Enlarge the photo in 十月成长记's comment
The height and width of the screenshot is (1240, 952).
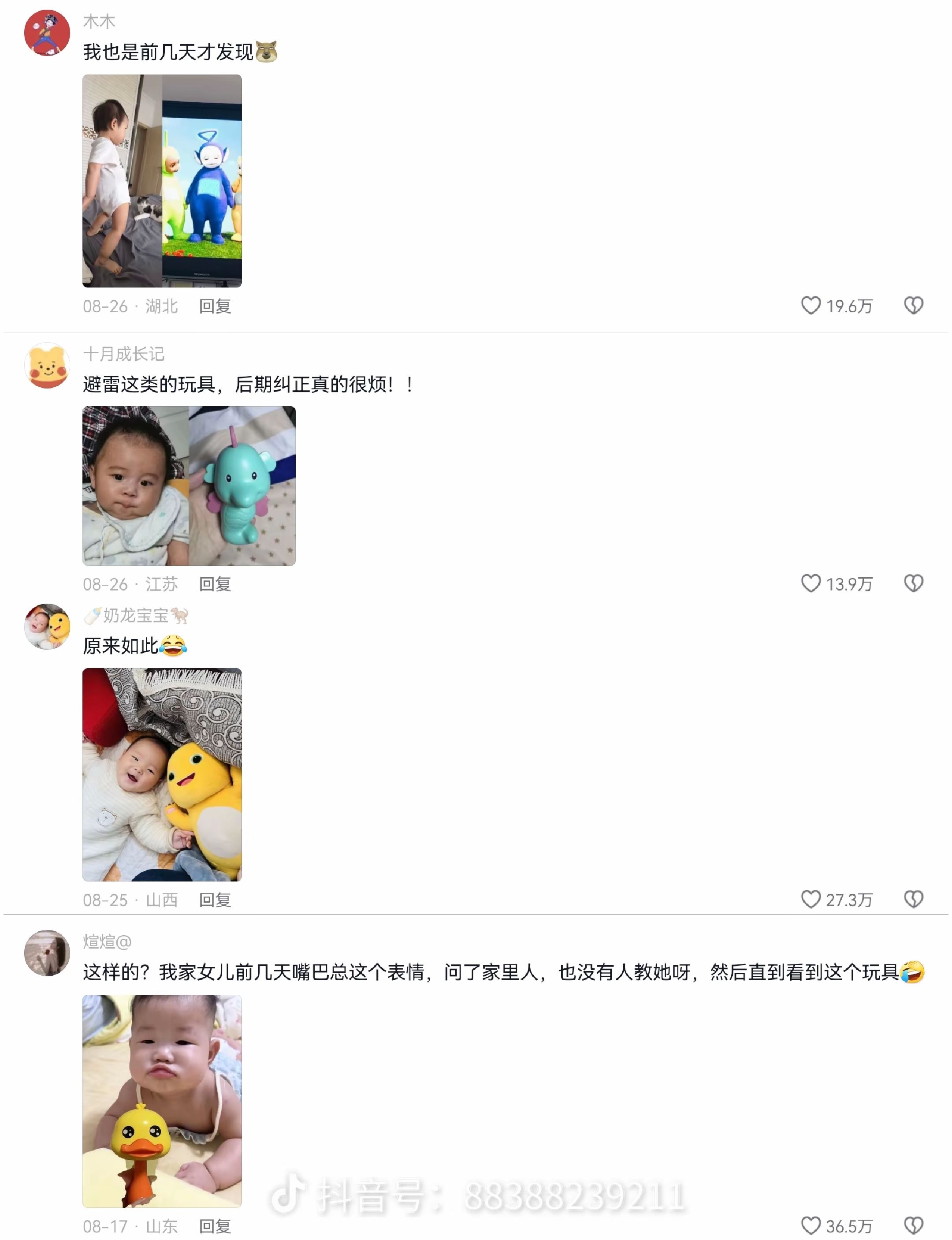click(189, 486)
